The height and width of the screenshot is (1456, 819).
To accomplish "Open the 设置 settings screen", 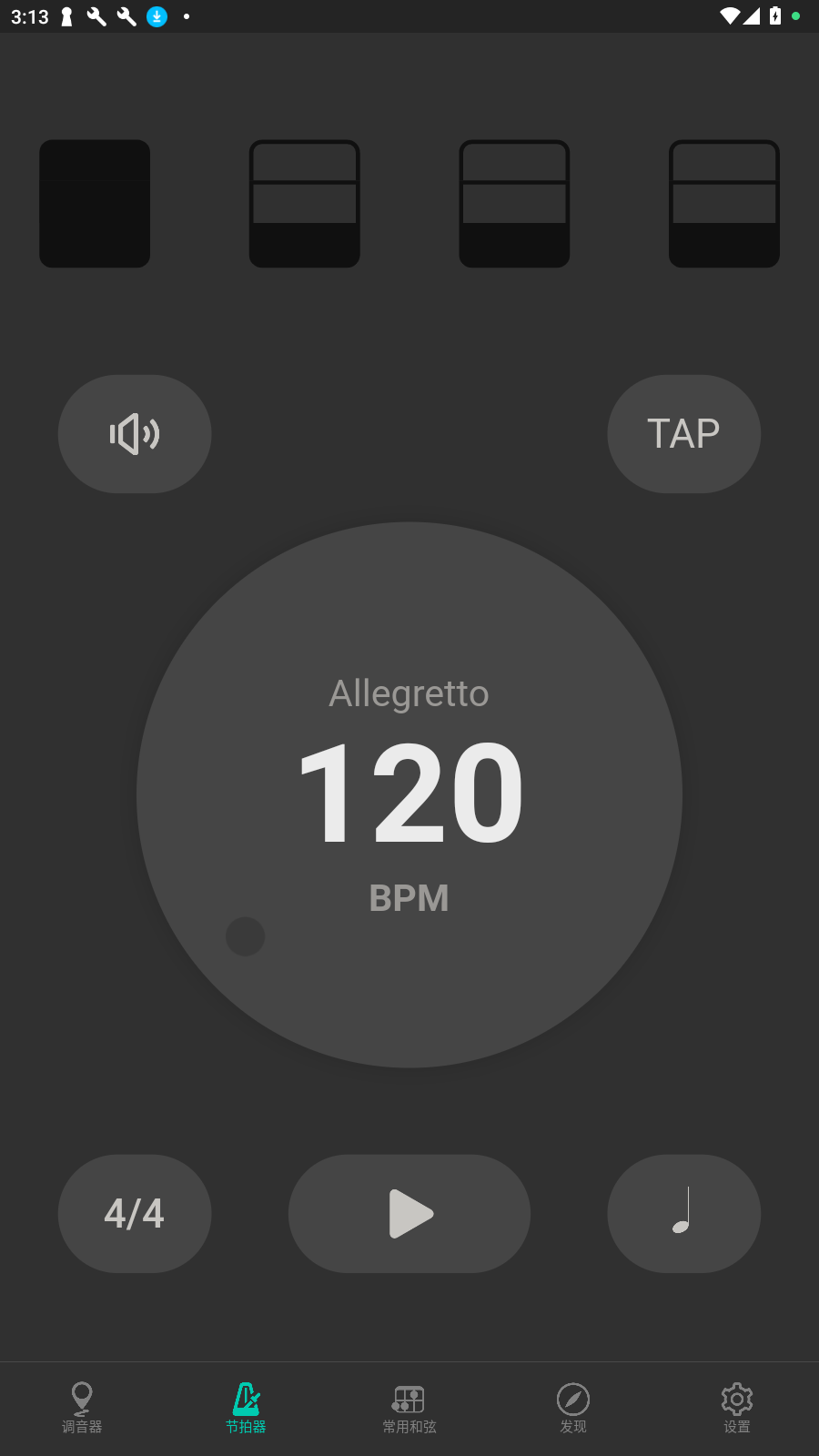I will (736, 1408).
